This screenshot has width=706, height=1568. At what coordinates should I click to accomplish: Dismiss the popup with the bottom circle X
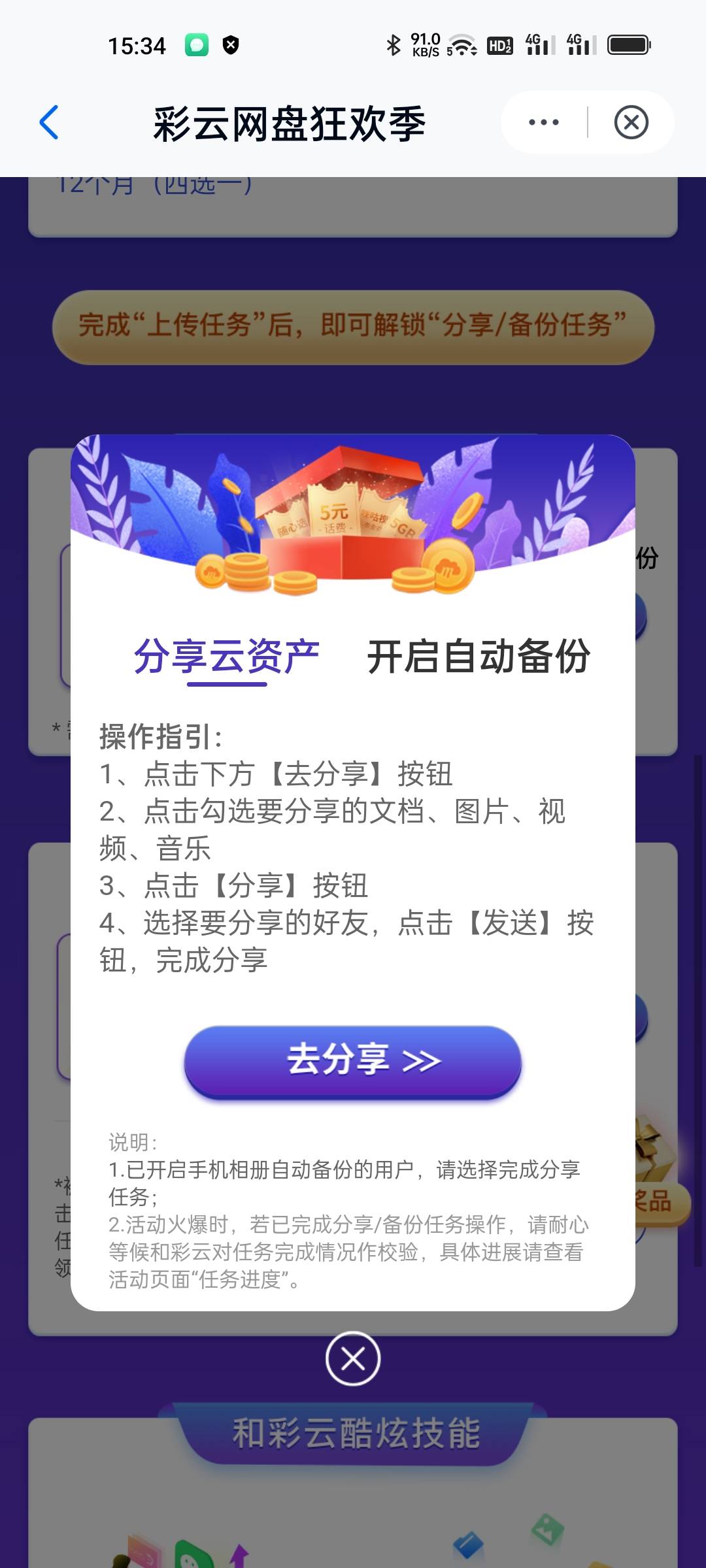pyautogui.click(x=353, y=1359)
